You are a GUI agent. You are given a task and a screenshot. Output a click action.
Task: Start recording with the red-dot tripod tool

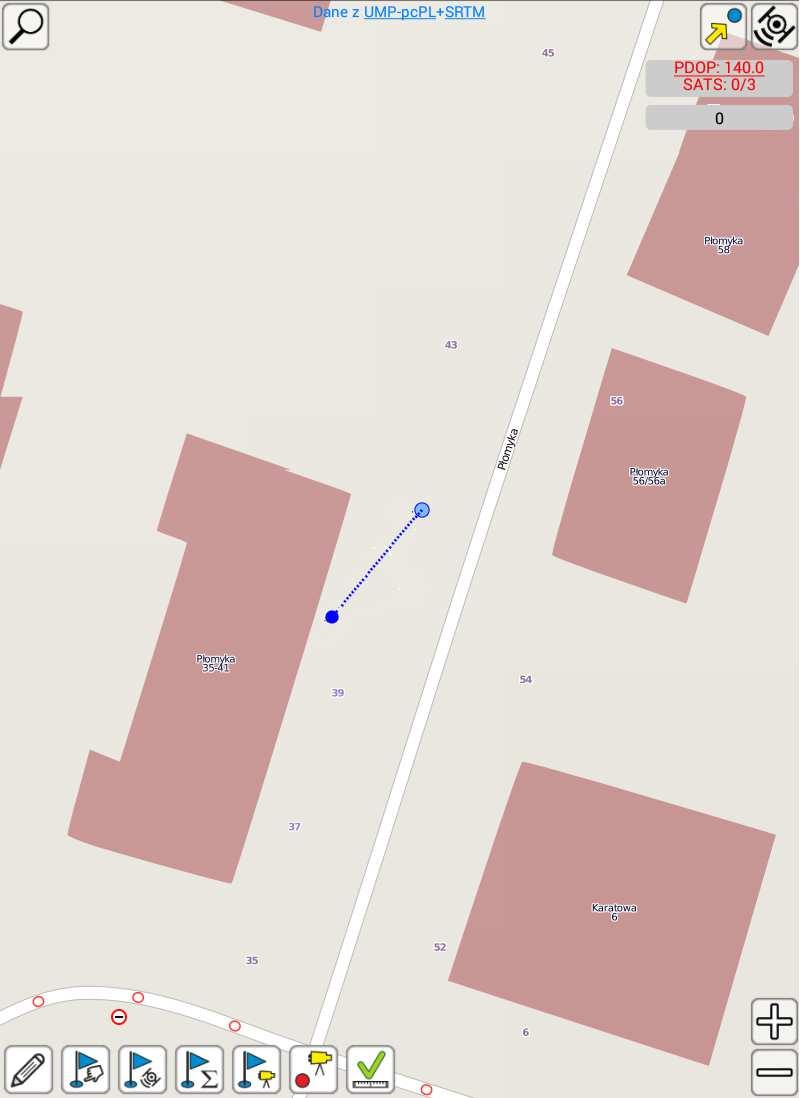[x=314, y=1070]
